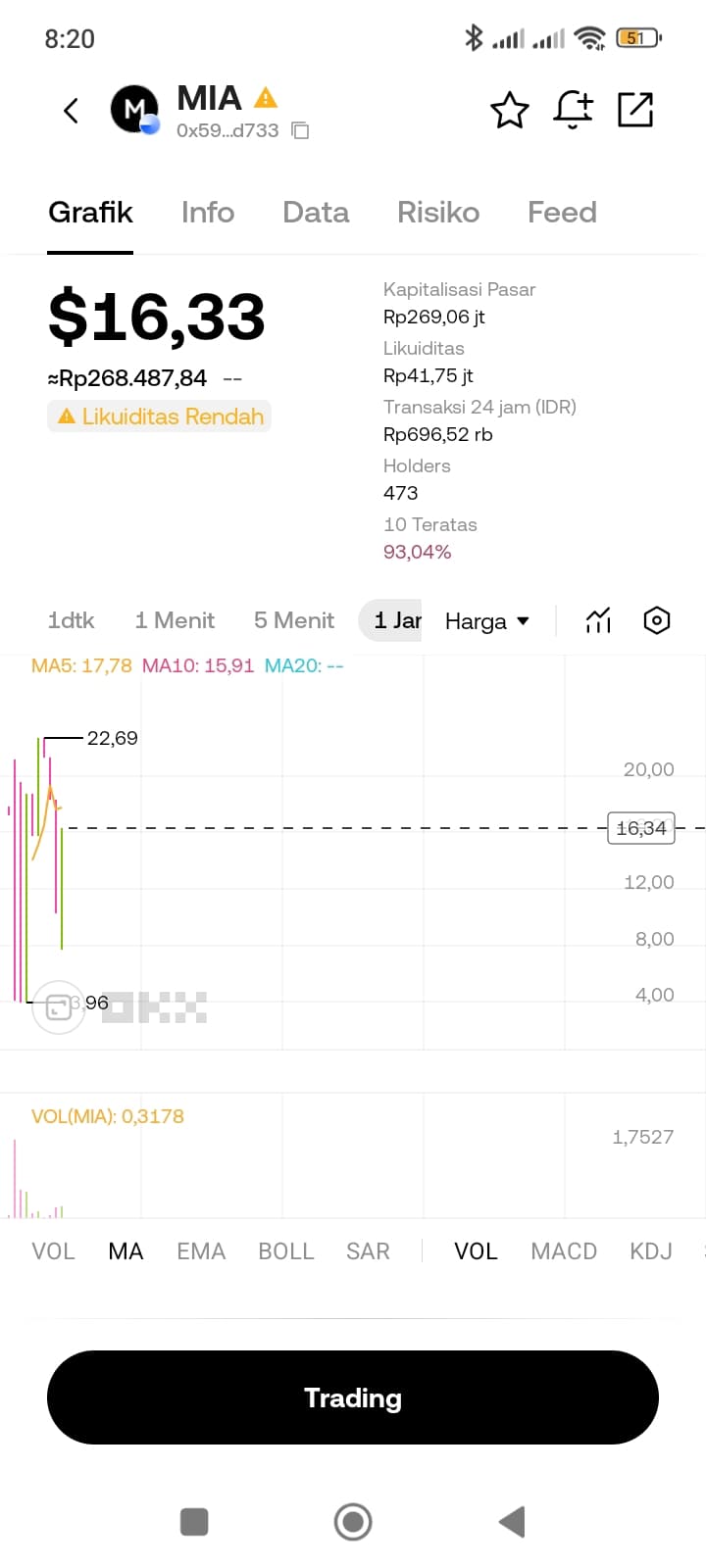
Task: View the Risiko tab
Action: coord(438,213)
